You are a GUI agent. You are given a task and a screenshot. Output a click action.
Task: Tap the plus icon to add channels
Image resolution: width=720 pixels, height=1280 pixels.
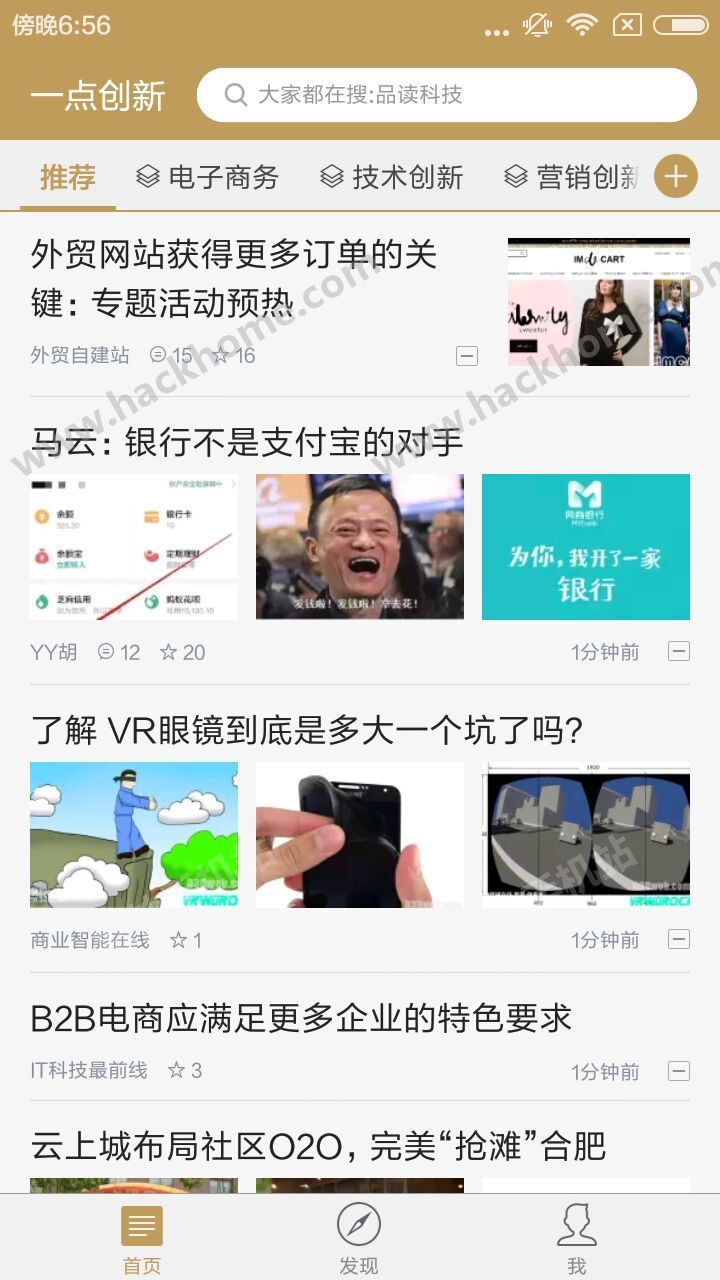[676, 177]
